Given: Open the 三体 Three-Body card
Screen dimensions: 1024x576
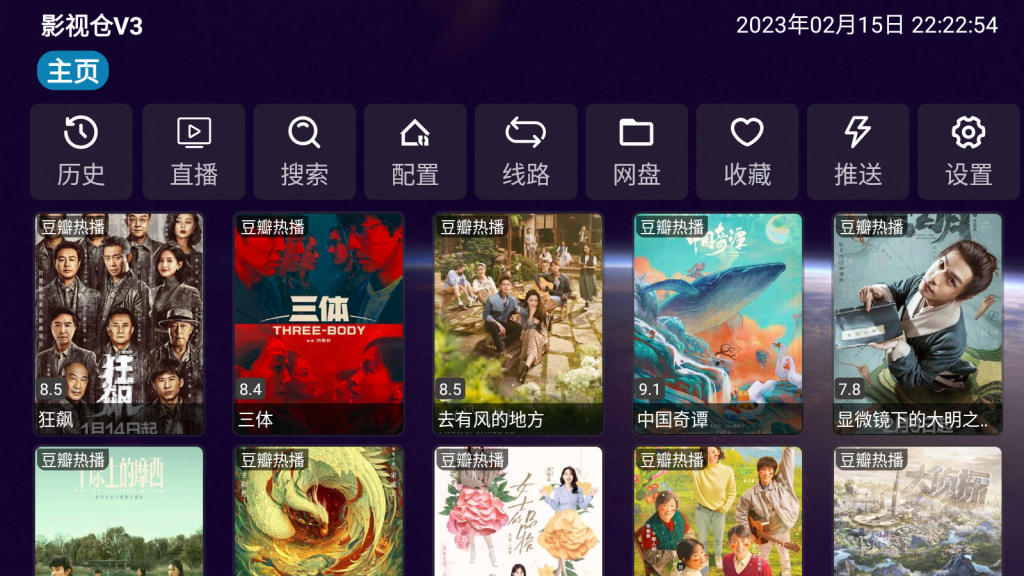Looking at the screenshot, I should [318, 324].
